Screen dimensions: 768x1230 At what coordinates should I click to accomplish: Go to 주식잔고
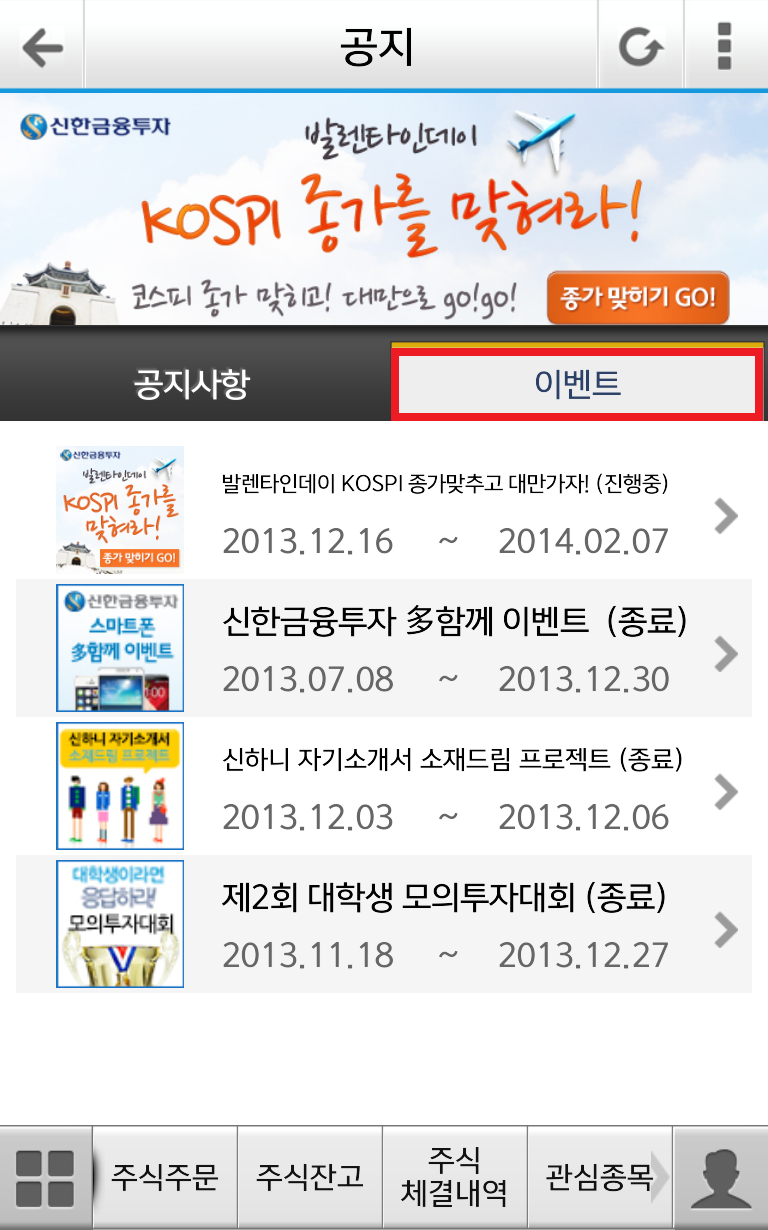point(310,1178)
